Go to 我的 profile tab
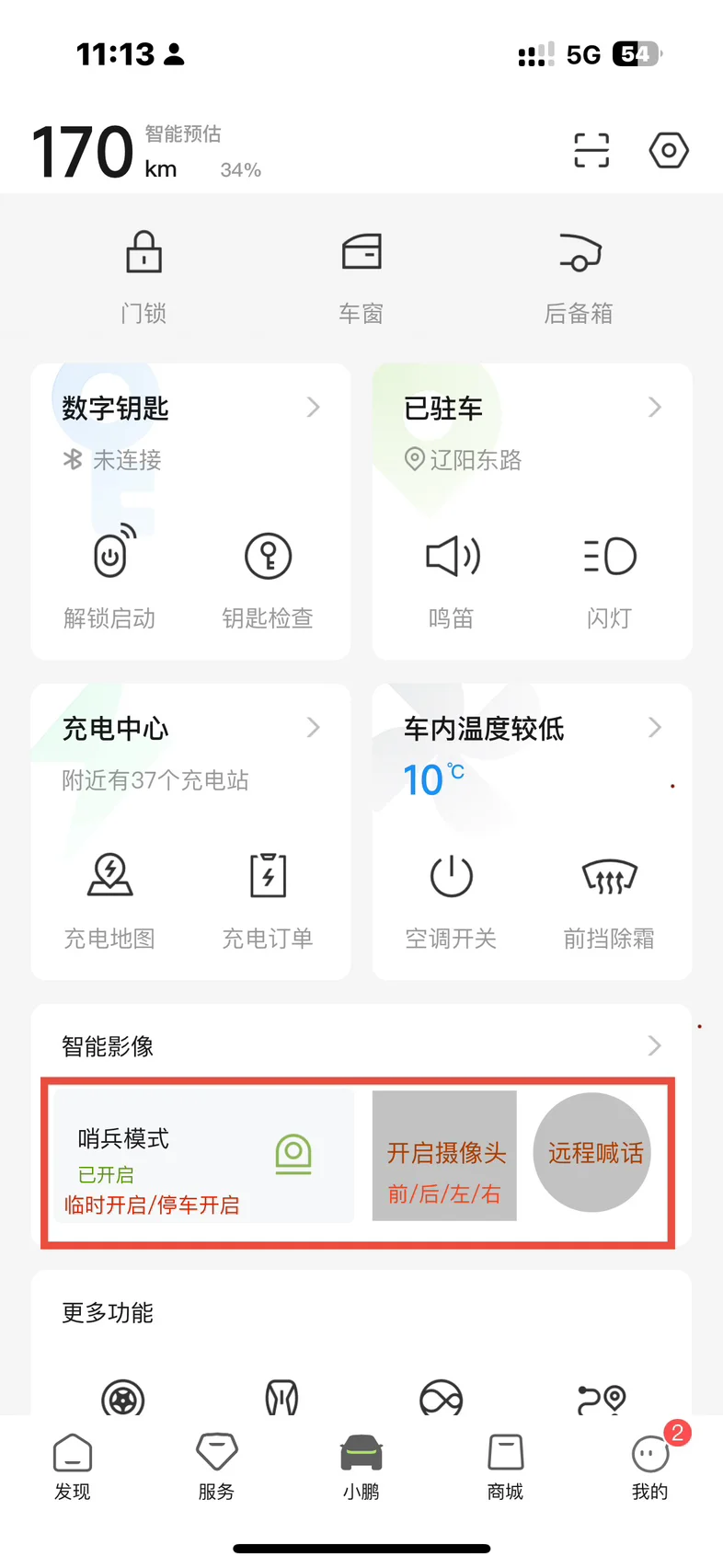The image size is (723, 1568). point(649,1467)
